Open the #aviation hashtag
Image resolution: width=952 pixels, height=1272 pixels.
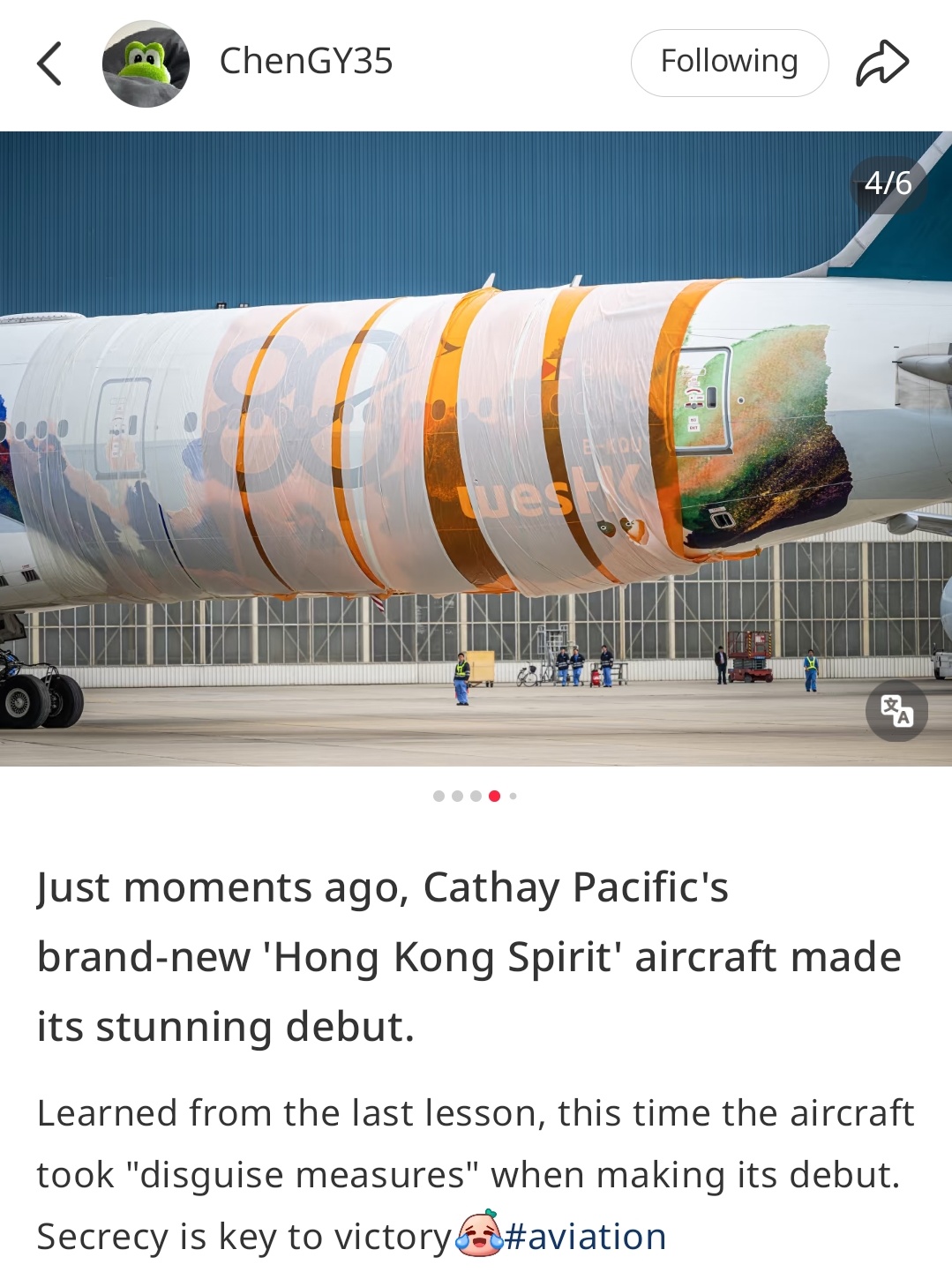[585, 1236]
